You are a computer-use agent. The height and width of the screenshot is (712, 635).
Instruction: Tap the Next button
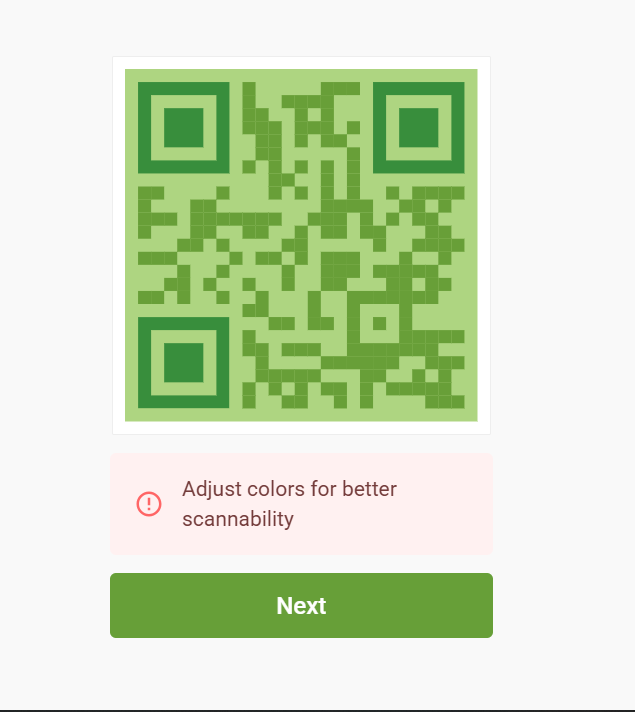click(301, 605)
